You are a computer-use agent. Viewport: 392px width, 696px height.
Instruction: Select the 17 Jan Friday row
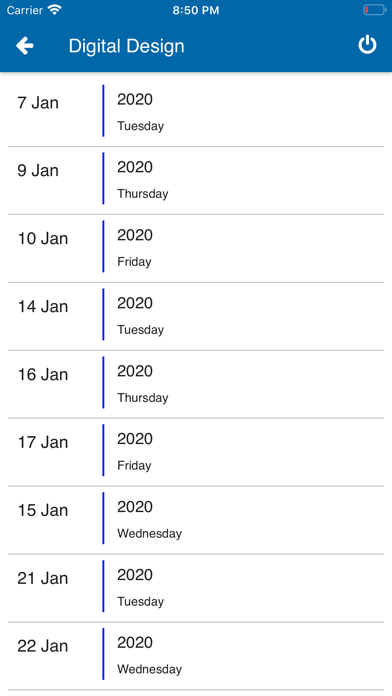(x=196, y=452)
